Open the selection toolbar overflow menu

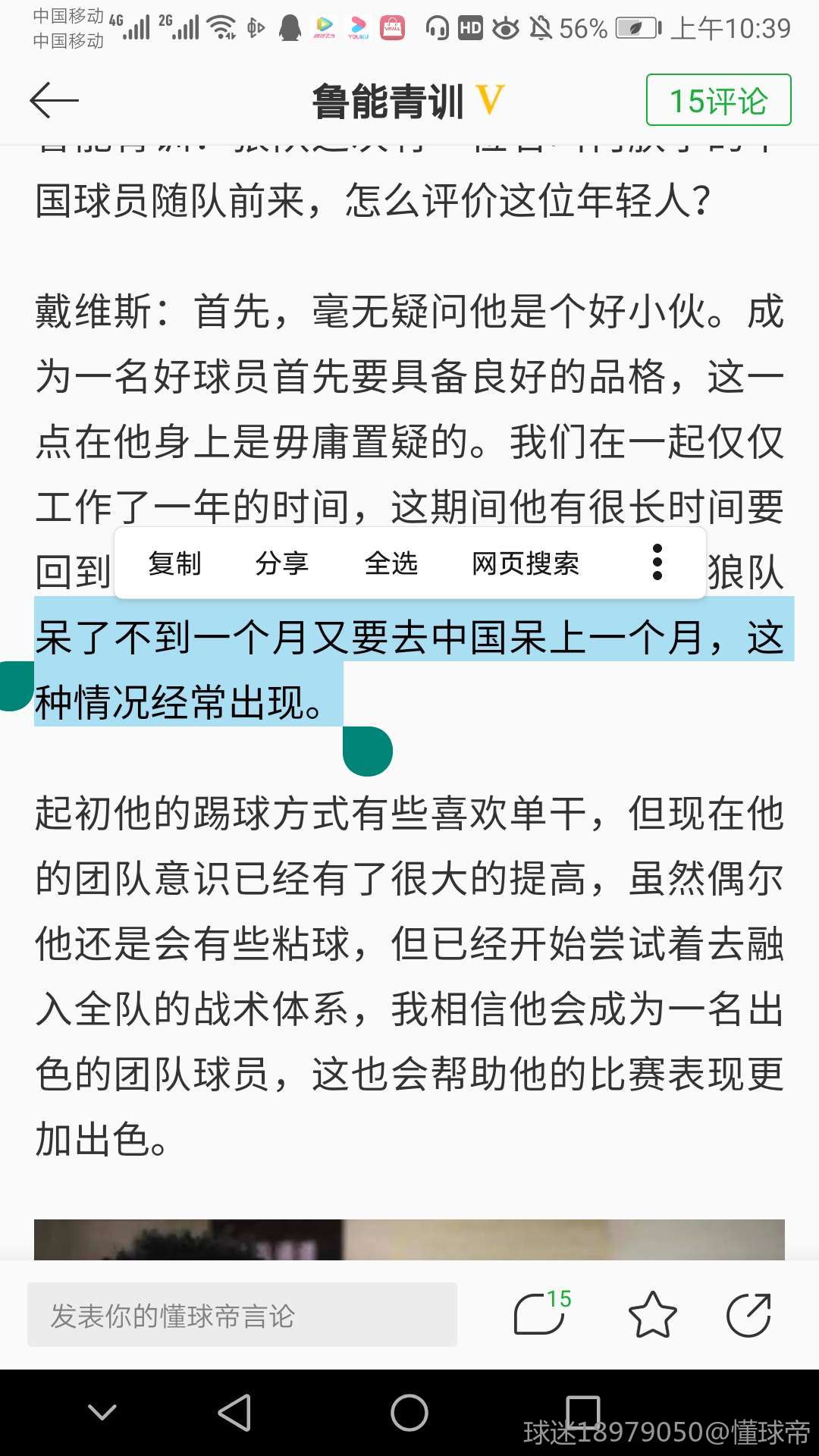(657, 563)
